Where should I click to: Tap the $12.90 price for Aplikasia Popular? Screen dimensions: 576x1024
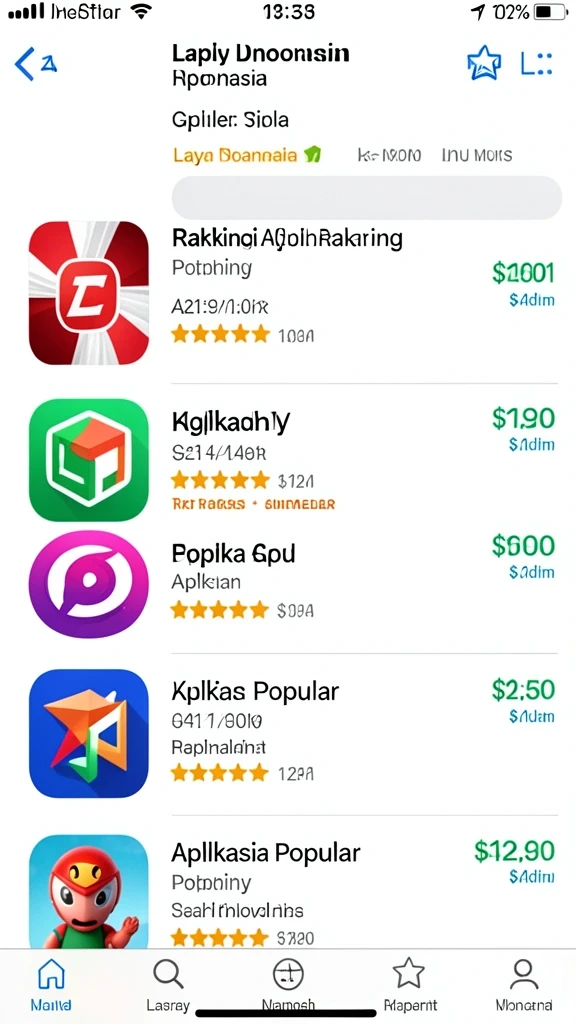[x=515, y=851]
